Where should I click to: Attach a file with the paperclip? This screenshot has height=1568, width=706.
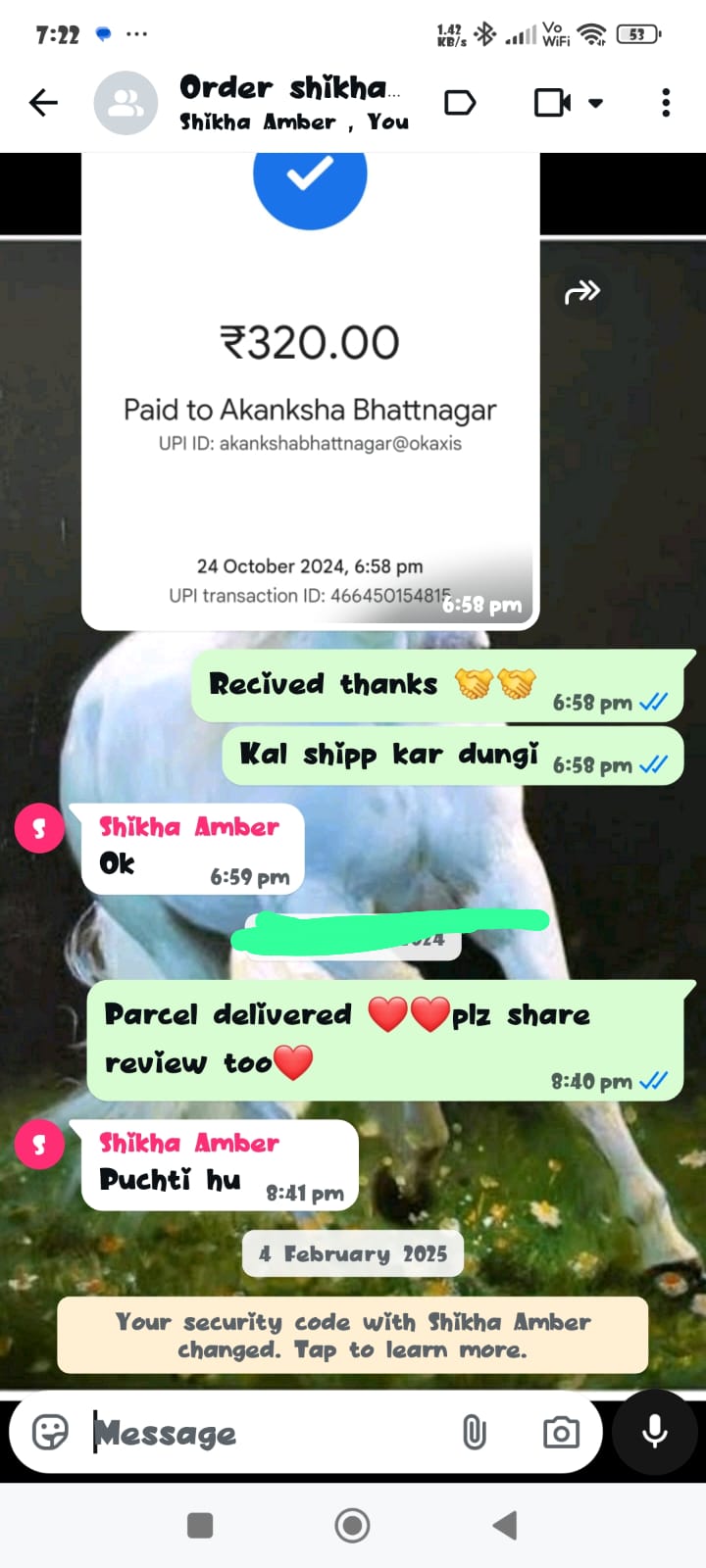click(474, 1433)
